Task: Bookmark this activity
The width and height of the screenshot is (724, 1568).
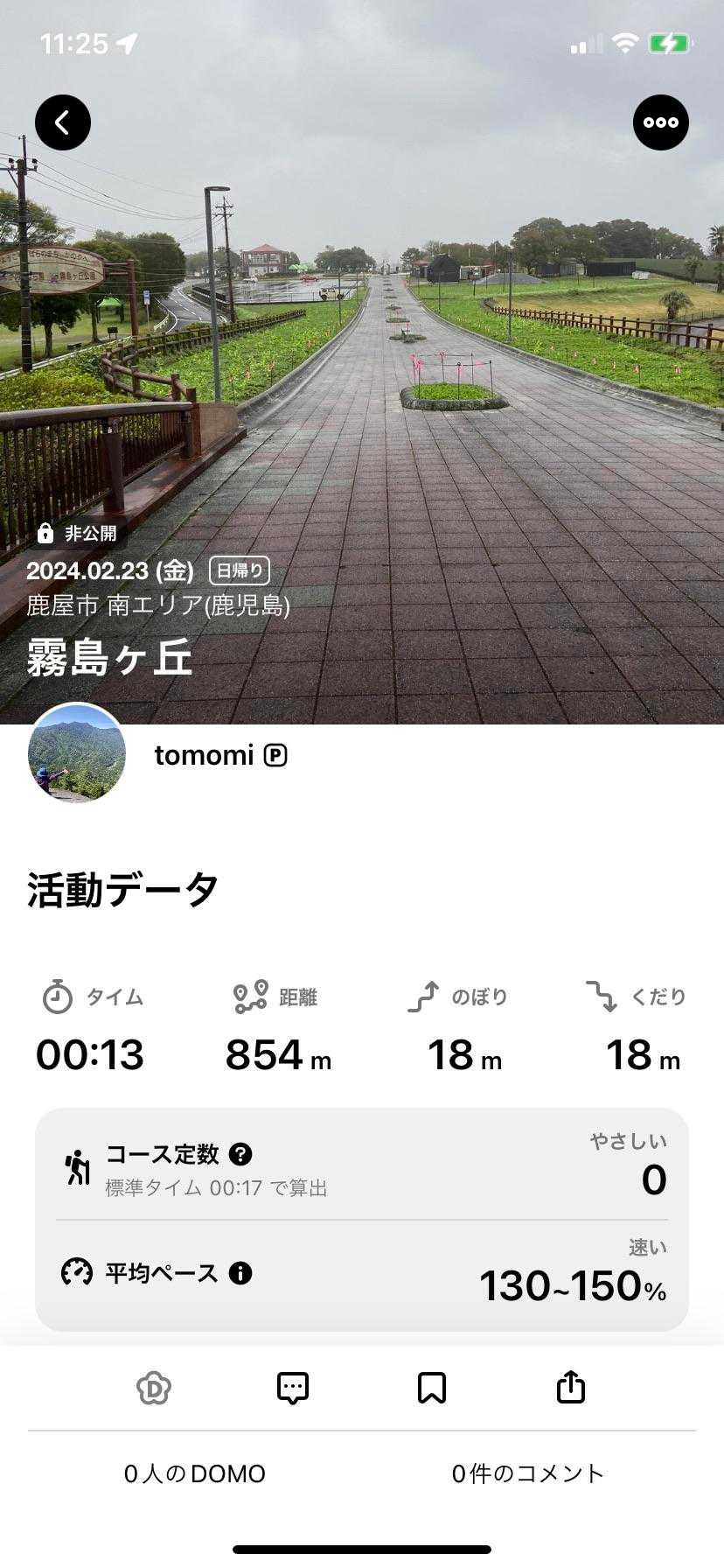Action: click(432, 1388)
